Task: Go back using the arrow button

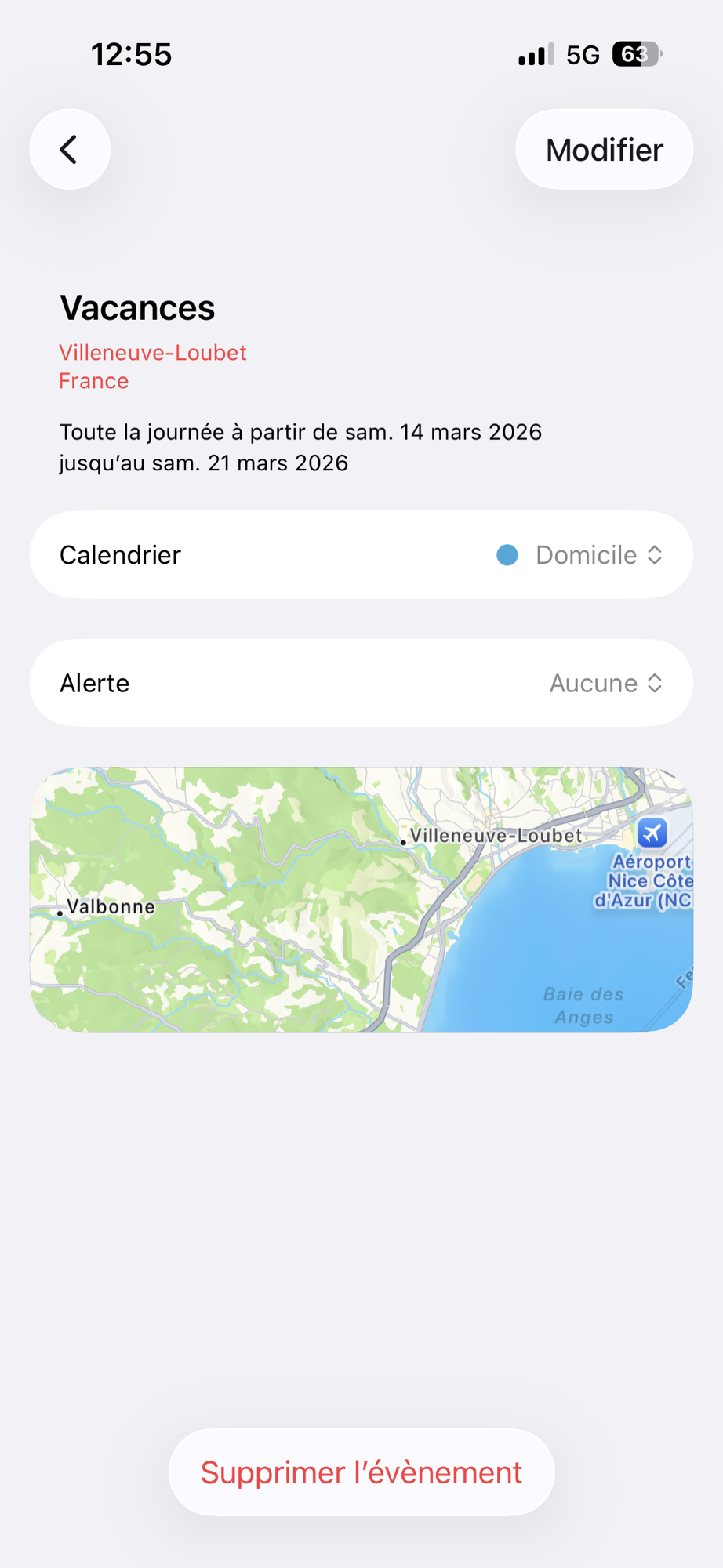Action: [x=70, y=149]
